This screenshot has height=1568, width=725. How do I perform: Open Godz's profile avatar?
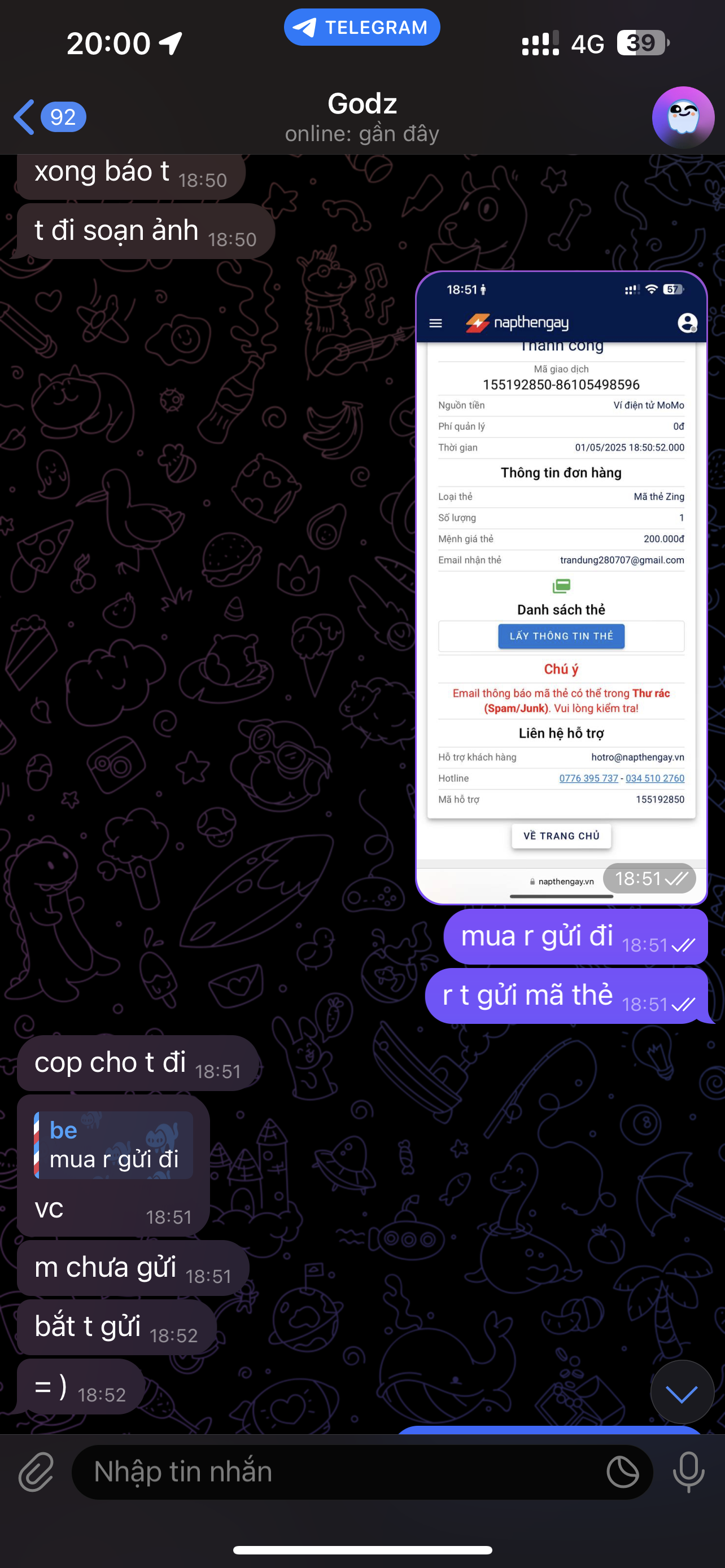click(x=683, y=117)
